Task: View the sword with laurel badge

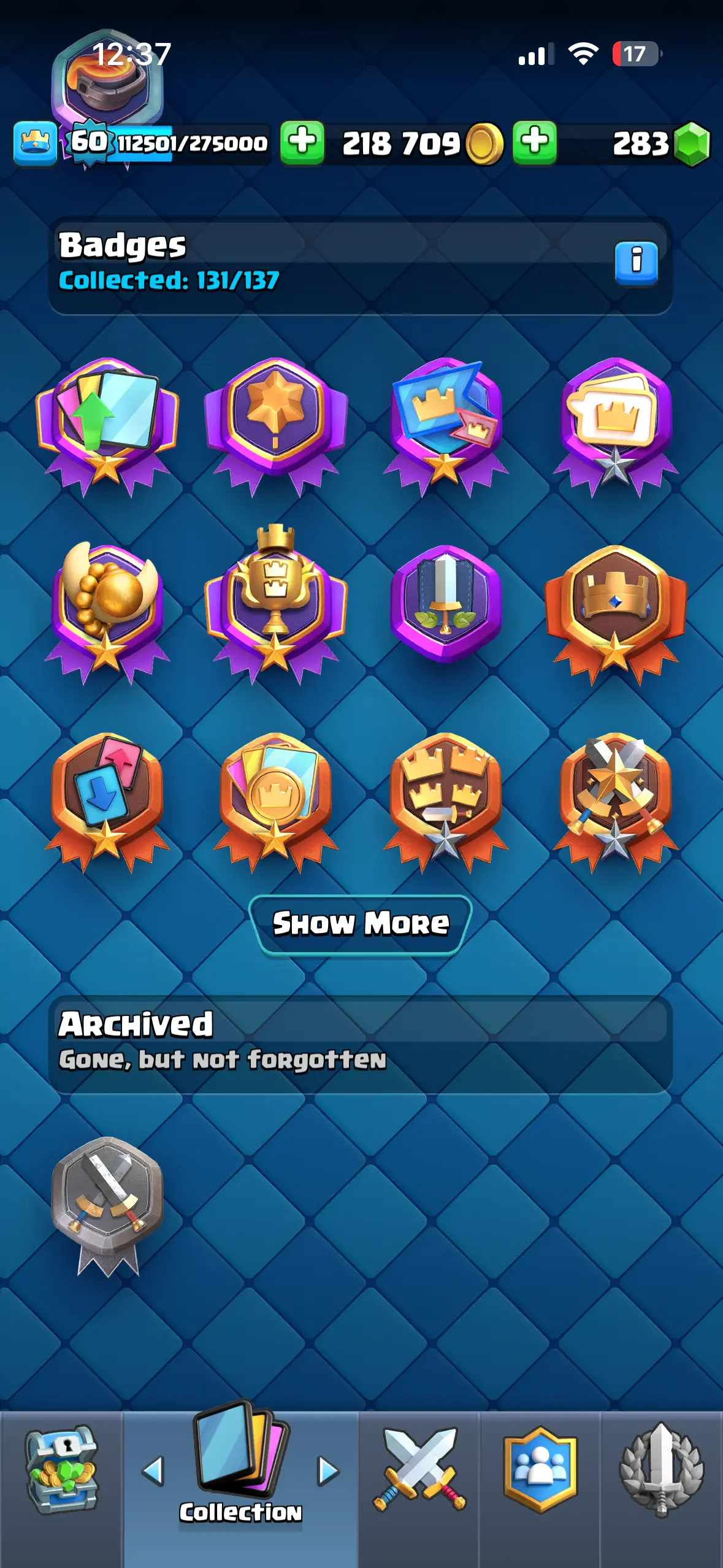Action: (446, 604)
